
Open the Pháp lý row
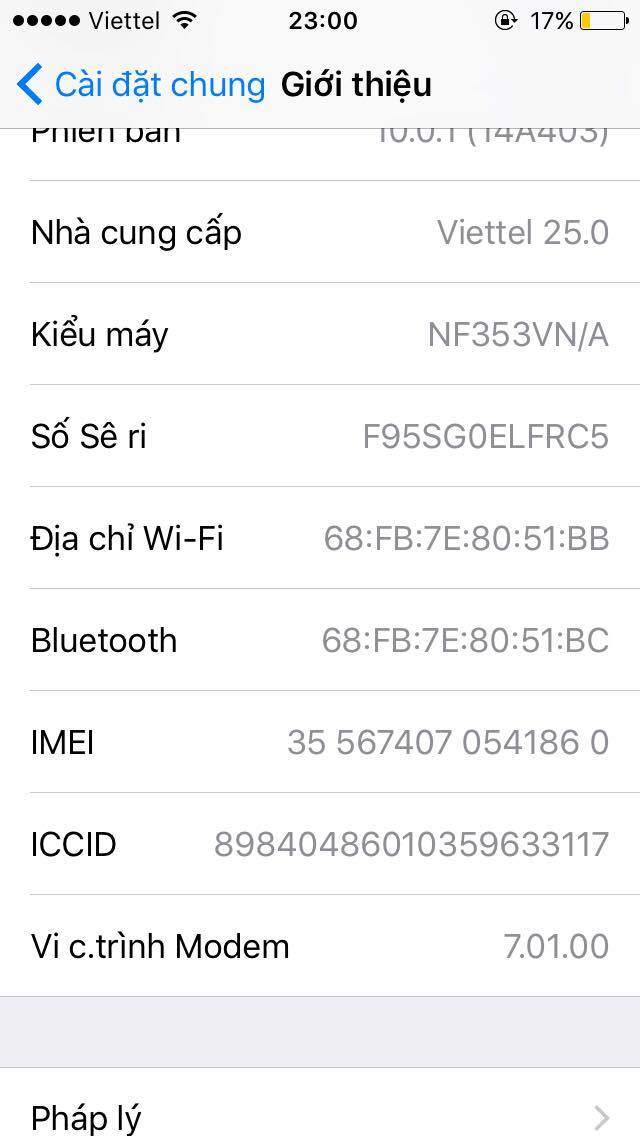tap(320, 1102)
